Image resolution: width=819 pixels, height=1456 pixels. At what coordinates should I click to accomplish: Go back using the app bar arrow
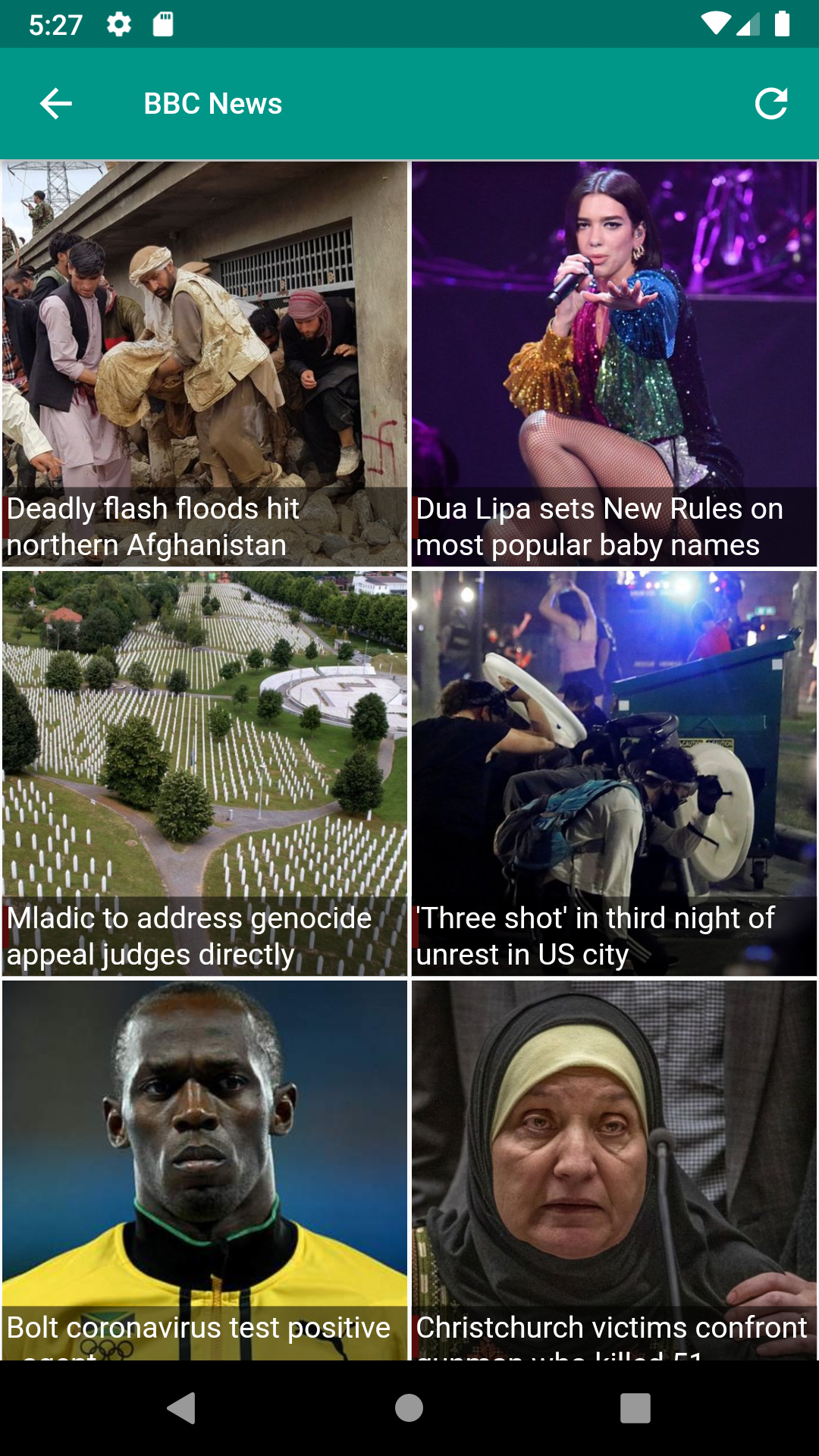55,104
